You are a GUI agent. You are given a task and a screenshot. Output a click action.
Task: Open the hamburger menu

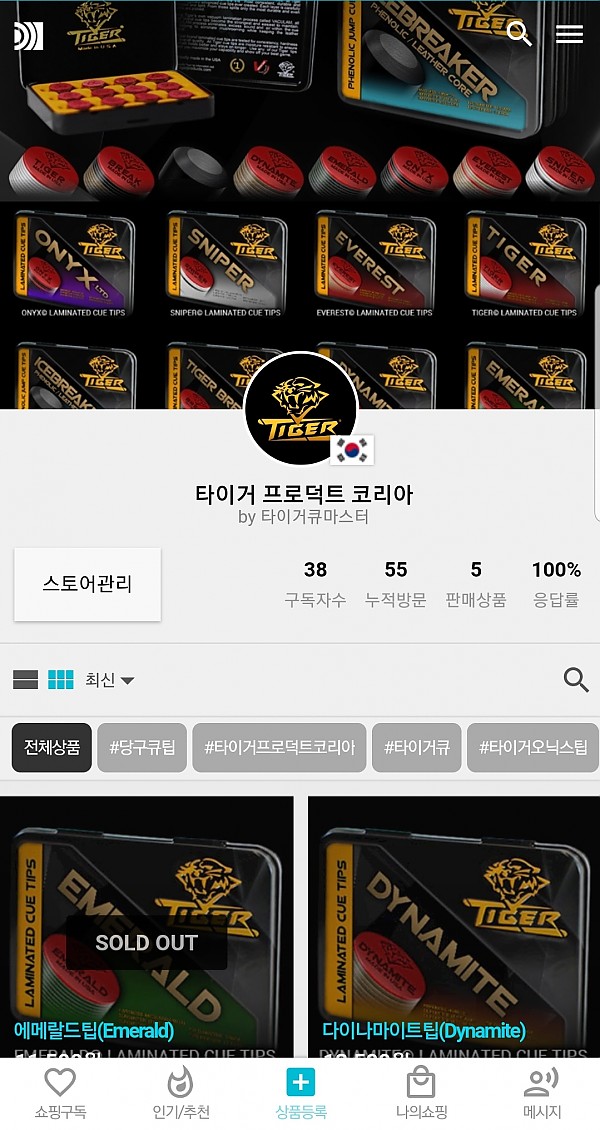click(x=569, y=34)
